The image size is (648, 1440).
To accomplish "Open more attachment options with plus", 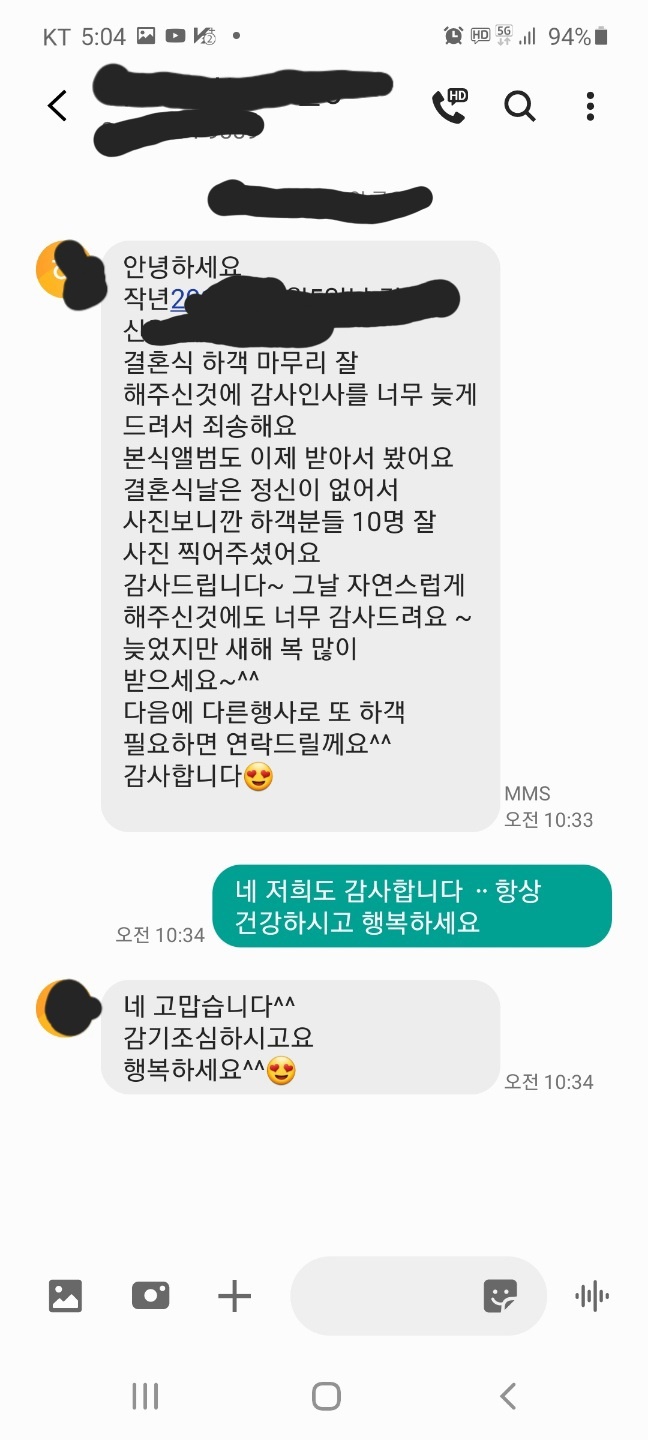I will [235, 1297].
